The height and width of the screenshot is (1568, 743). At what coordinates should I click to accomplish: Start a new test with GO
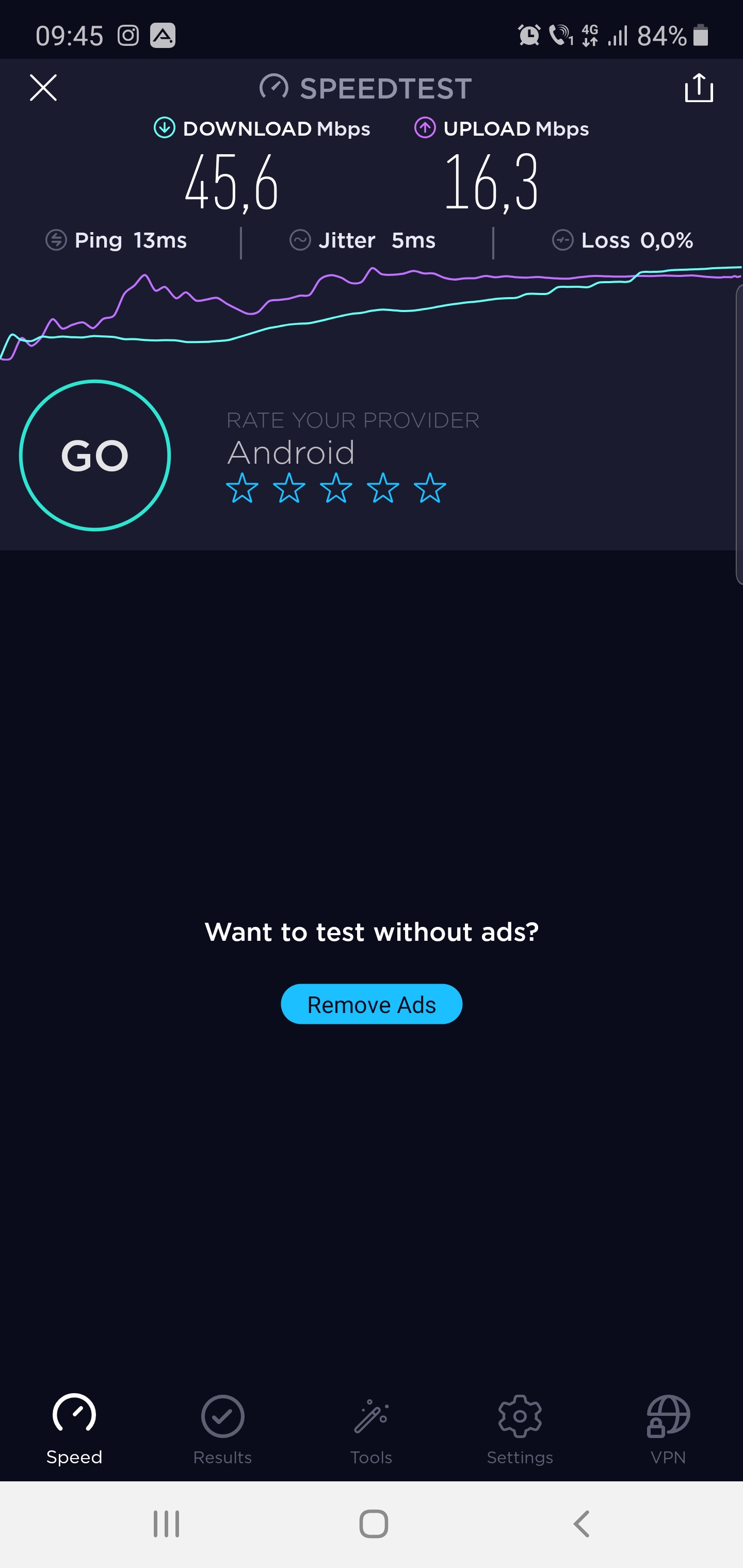tap(95, 455)
